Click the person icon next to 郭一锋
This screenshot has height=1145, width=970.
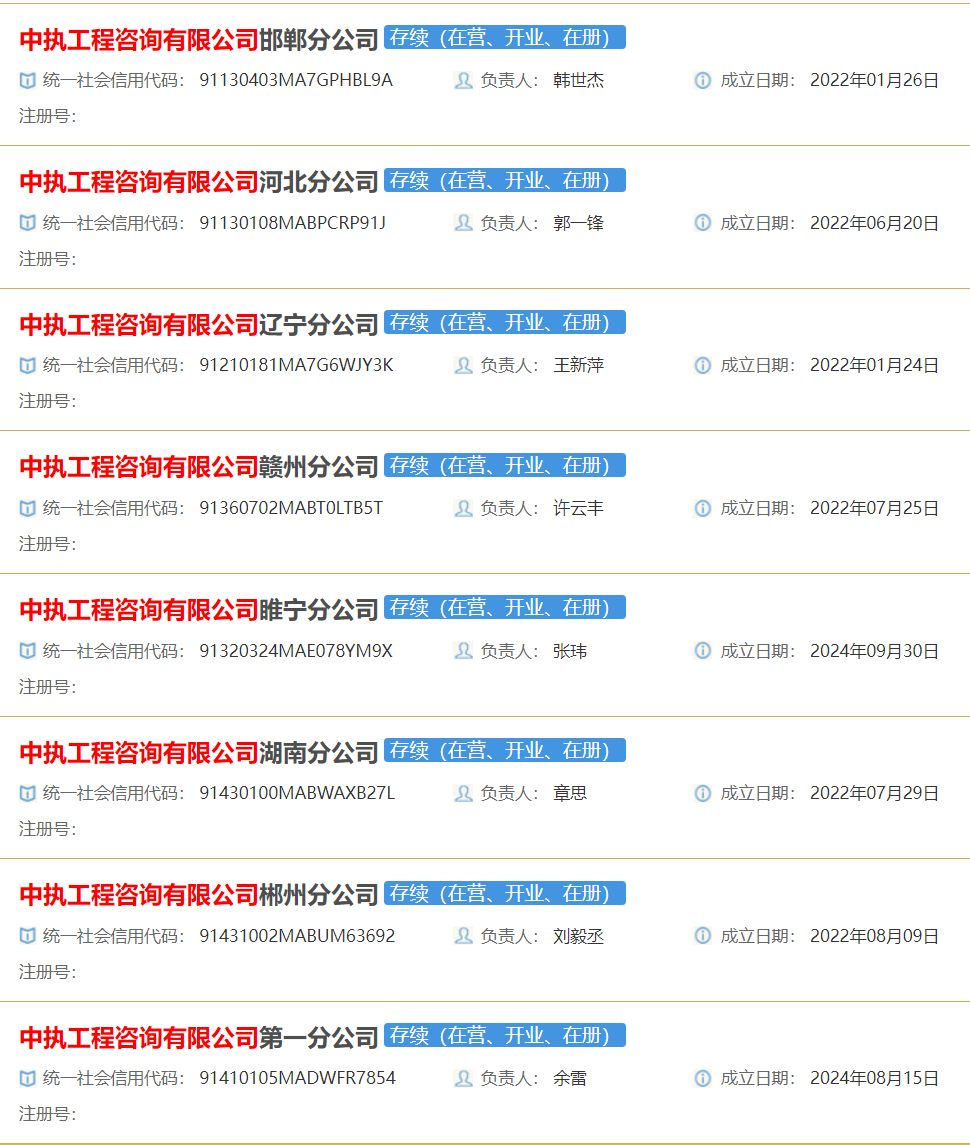(x=463, y=223)
